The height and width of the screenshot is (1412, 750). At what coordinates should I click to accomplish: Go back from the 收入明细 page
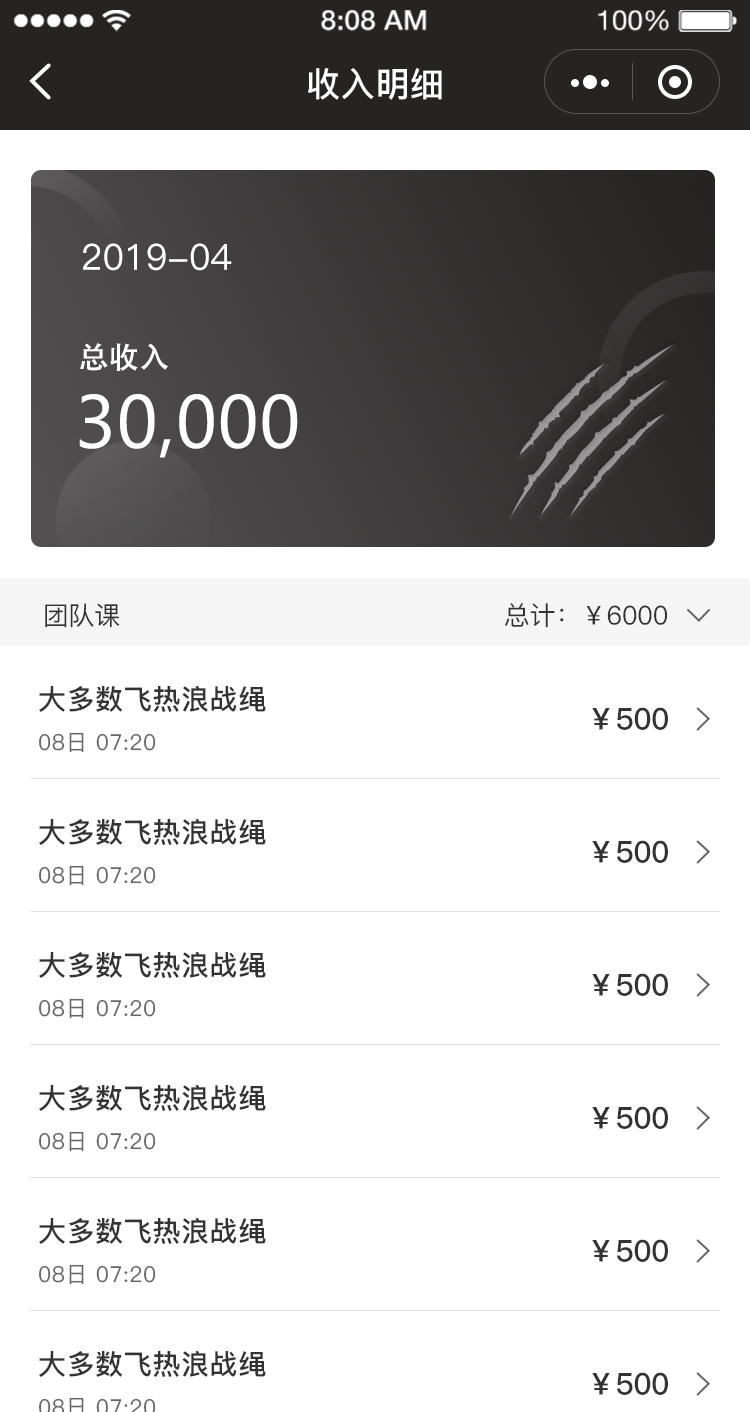(x=40, y=82)
